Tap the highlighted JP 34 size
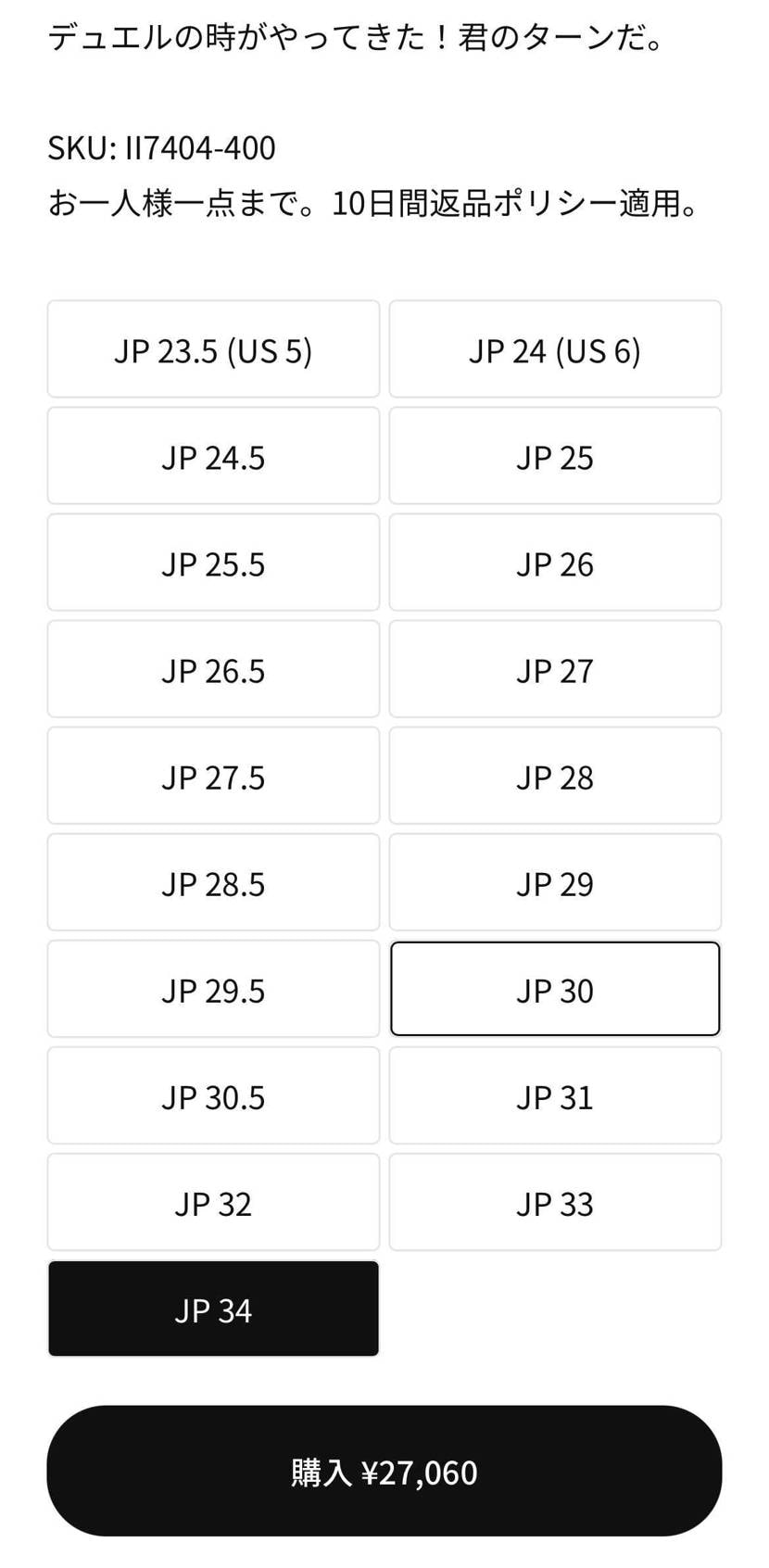769x1568 pixels. tap(213, 1309)
